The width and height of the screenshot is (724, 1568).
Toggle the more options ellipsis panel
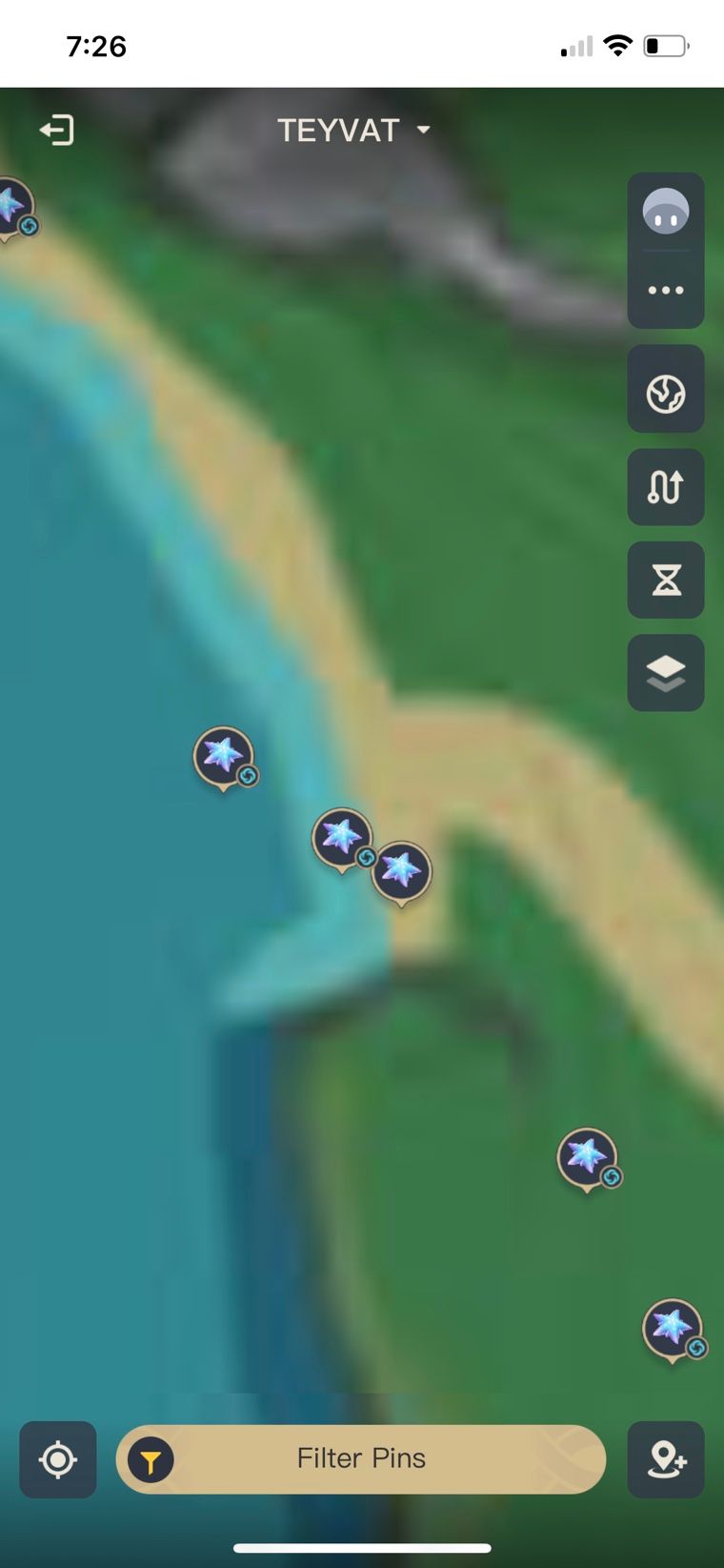pyautogui.click(x=665, y=291)
